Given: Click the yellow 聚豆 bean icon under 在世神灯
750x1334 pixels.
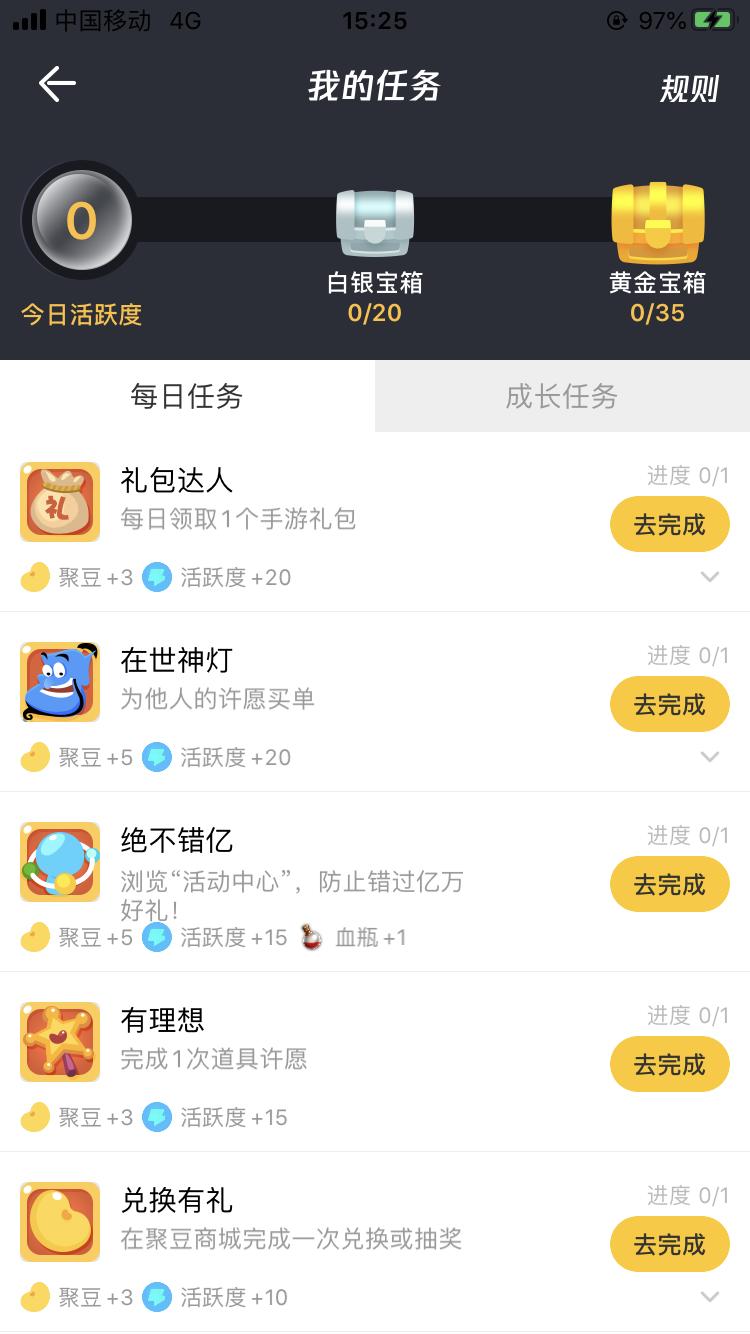Looking at the screenshot, I should (33, 757).
